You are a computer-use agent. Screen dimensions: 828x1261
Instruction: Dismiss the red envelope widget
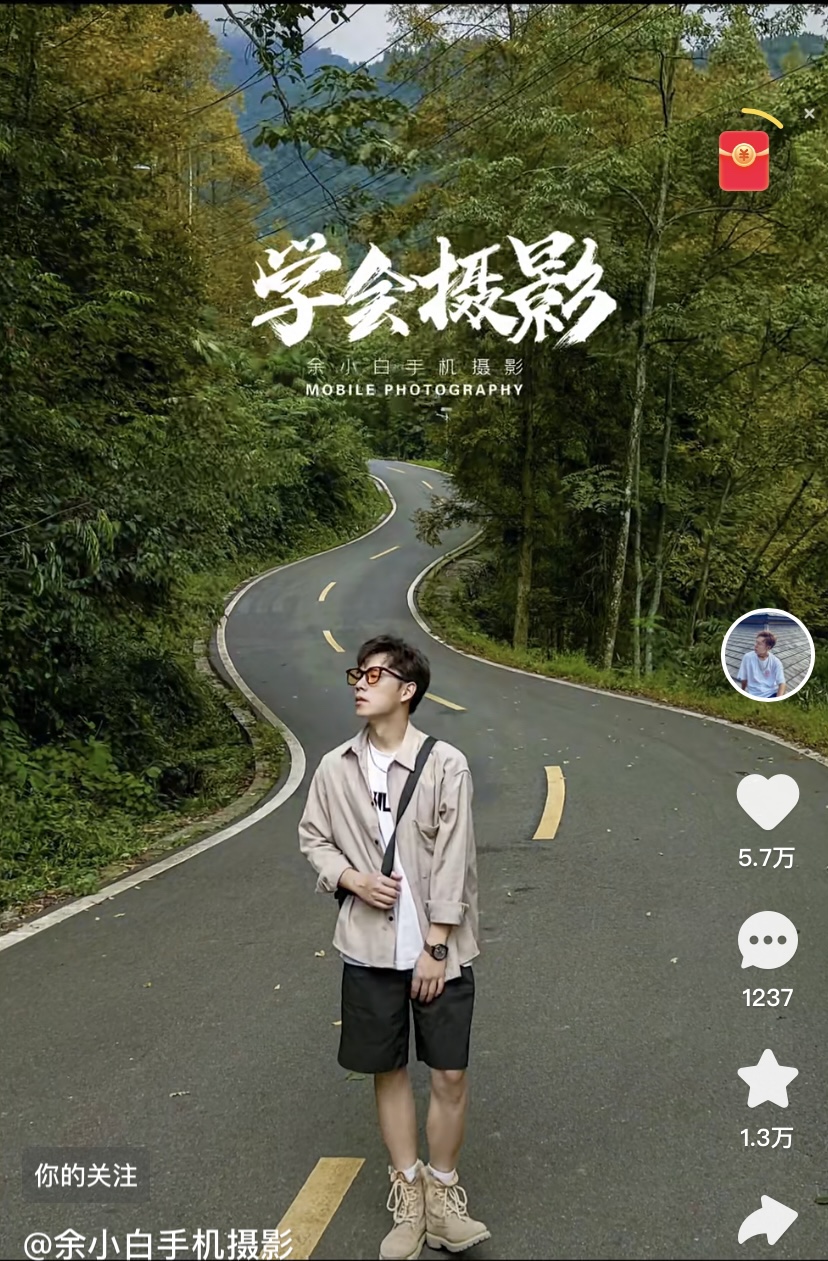point(809,114)
